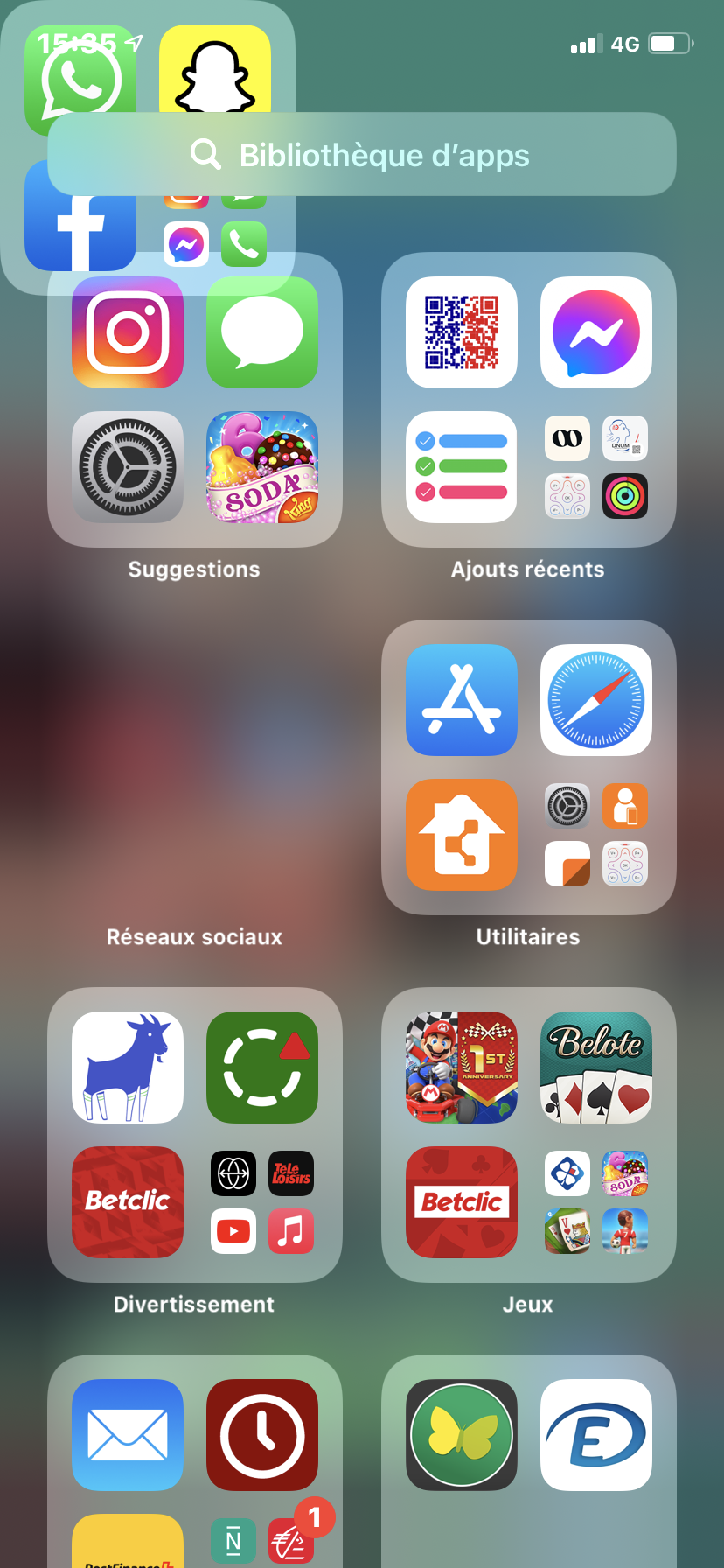
Task: Launch Messenger from Ajouts récents
Action: [x=595, y=332]
